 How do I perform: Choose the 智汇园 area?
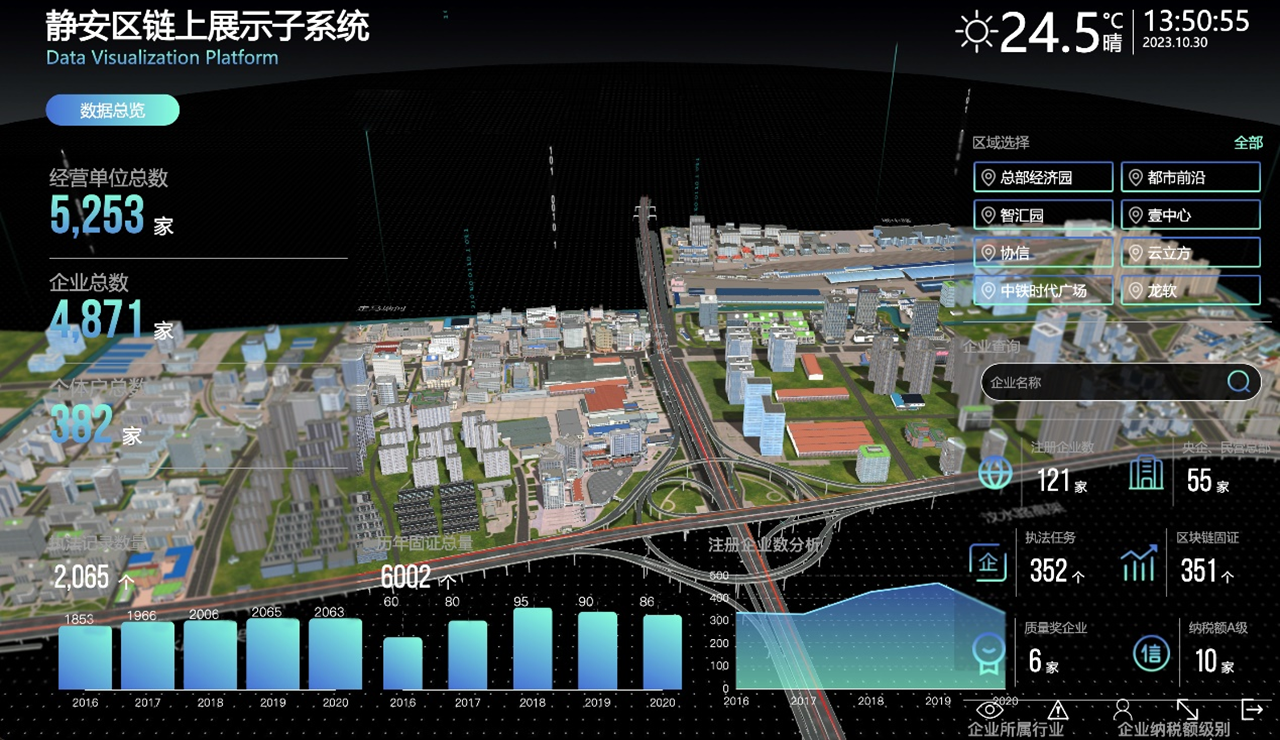click(x=1042, y=215)
